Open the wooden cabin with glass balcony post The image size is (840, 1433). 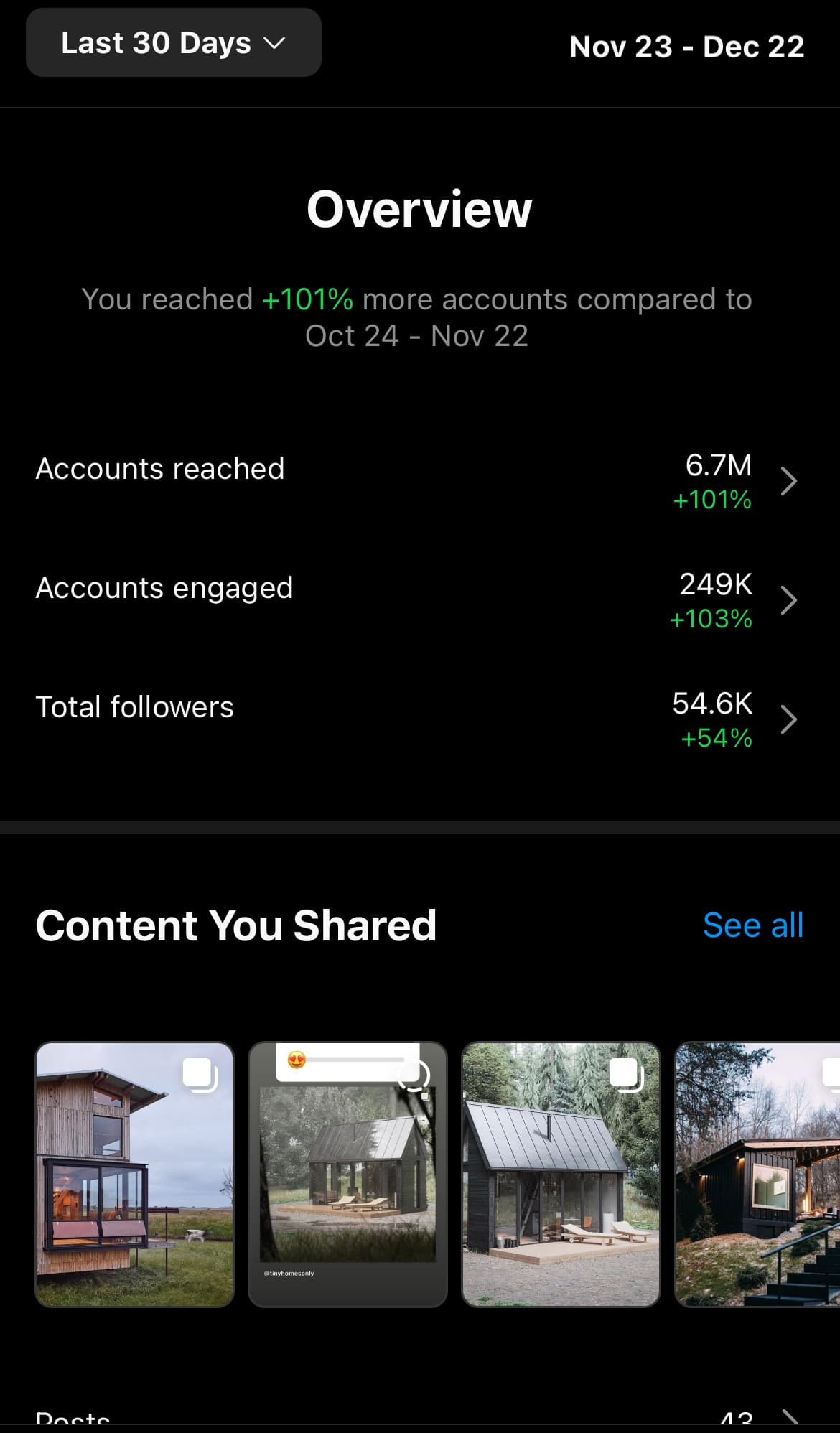135,1175
